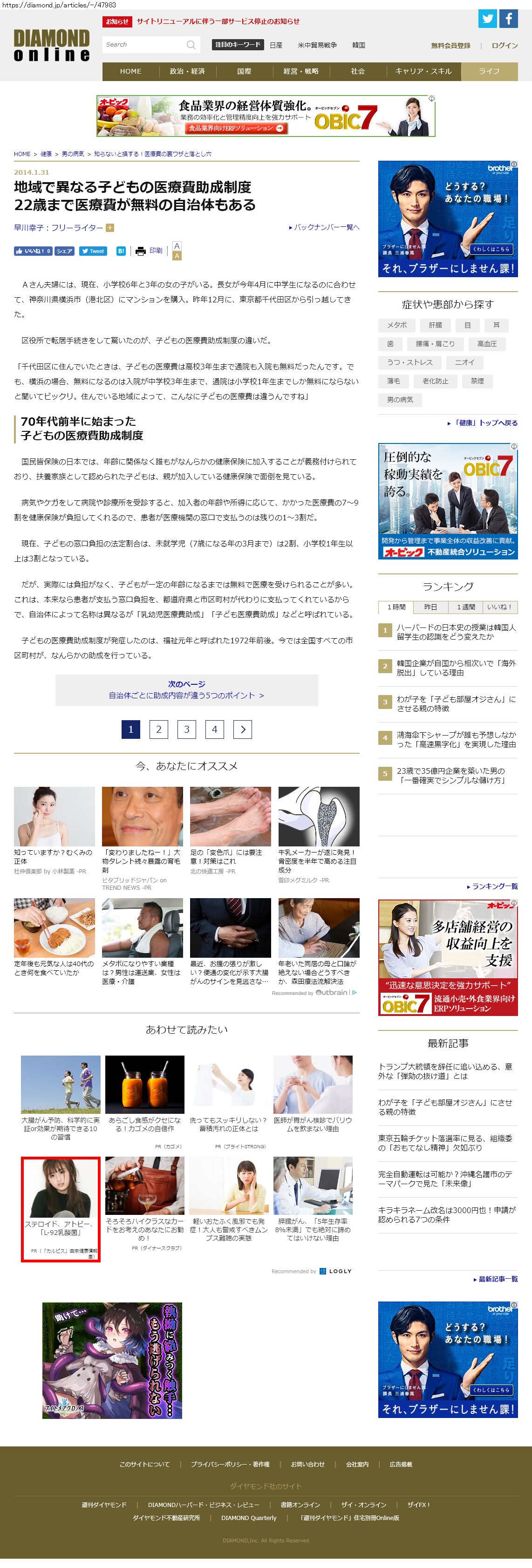This screenshot has width=532, height=1568.
Task: Open バックナンバー一覧へ link
Action: pyautogui.click(x=324, y=227)
